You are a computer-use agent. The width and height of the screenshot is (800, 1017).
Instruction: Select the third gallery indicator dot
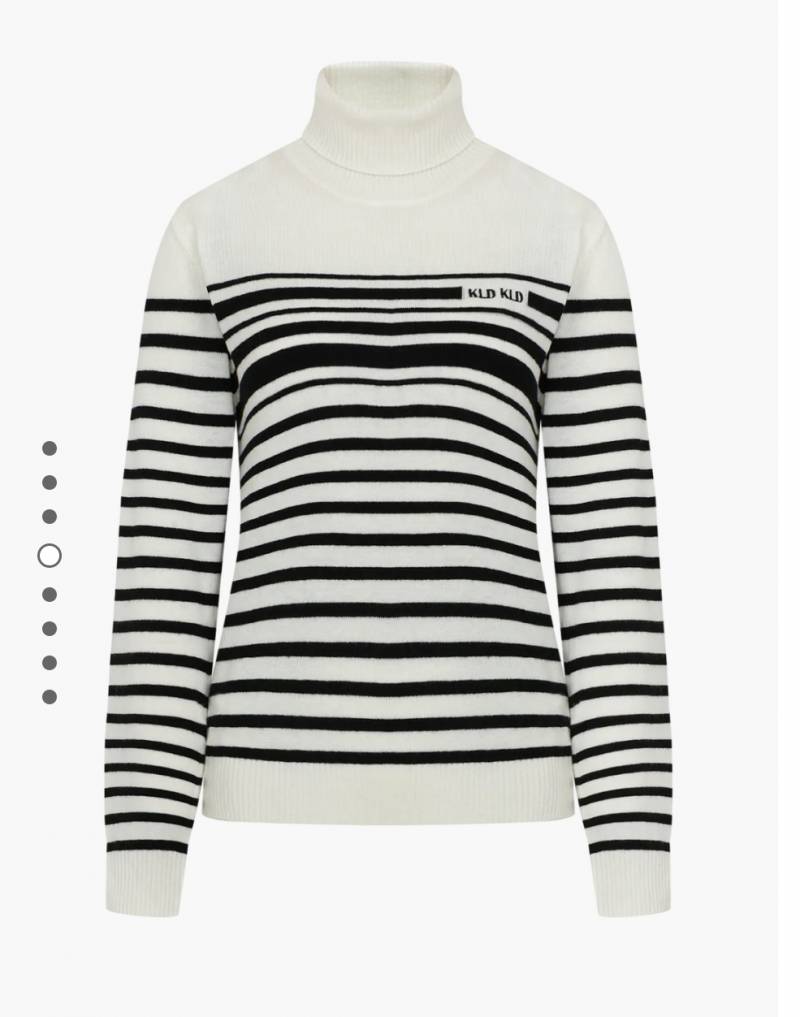[x=49, y=517]
